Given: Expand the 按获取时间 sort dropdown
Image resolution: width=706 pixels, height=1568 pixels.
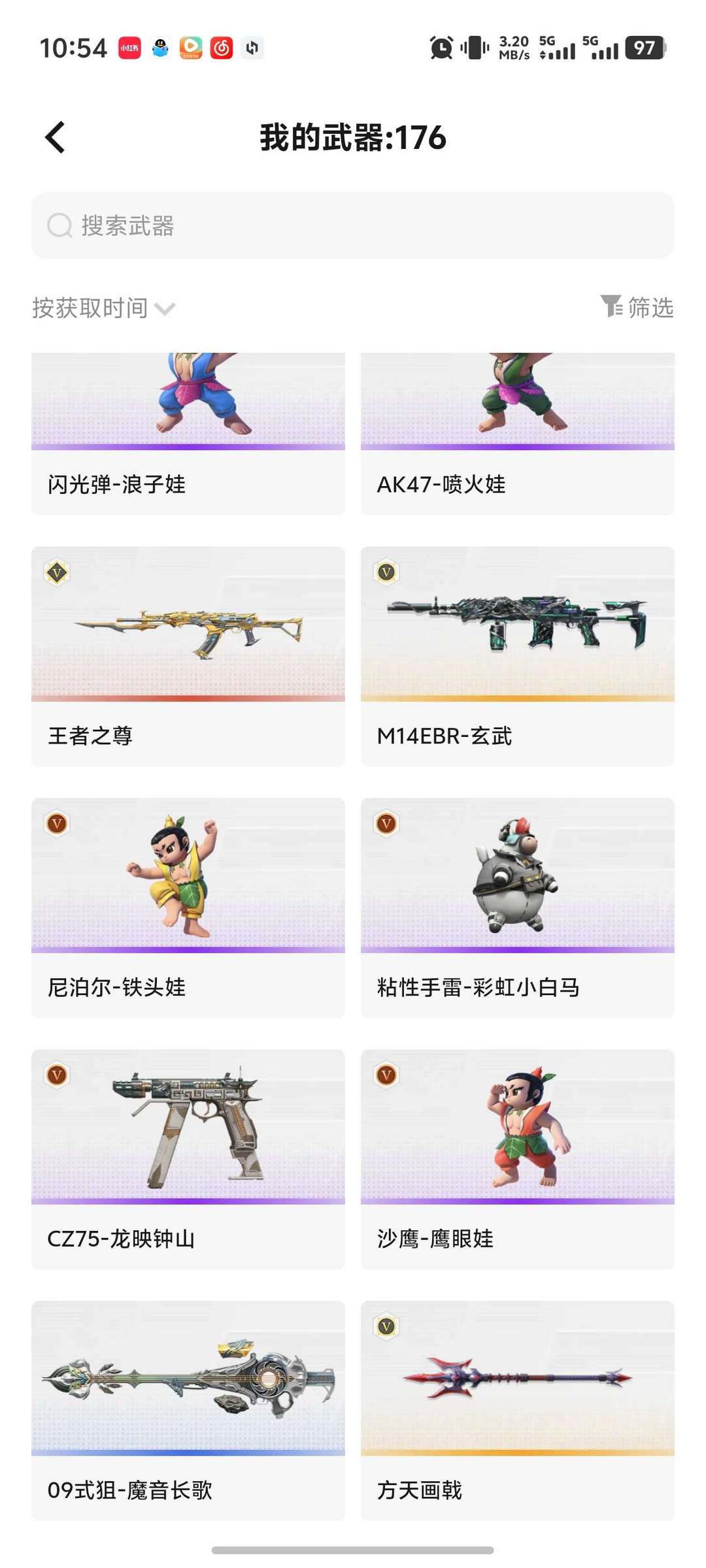Looking at the screenshot, I should point(105,308).
